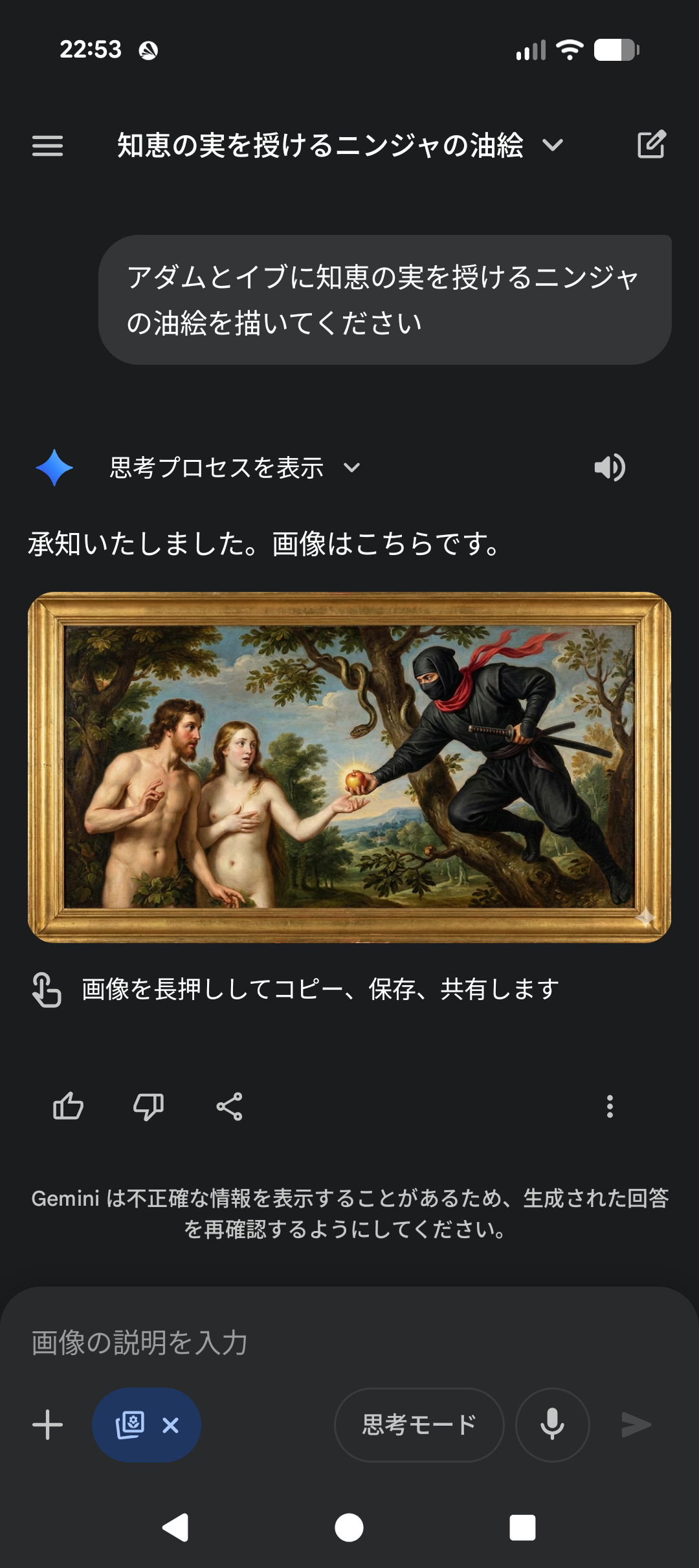699x1568 pixels.
Task: Start a new chat with the compose icon
Action: point(651,144)
